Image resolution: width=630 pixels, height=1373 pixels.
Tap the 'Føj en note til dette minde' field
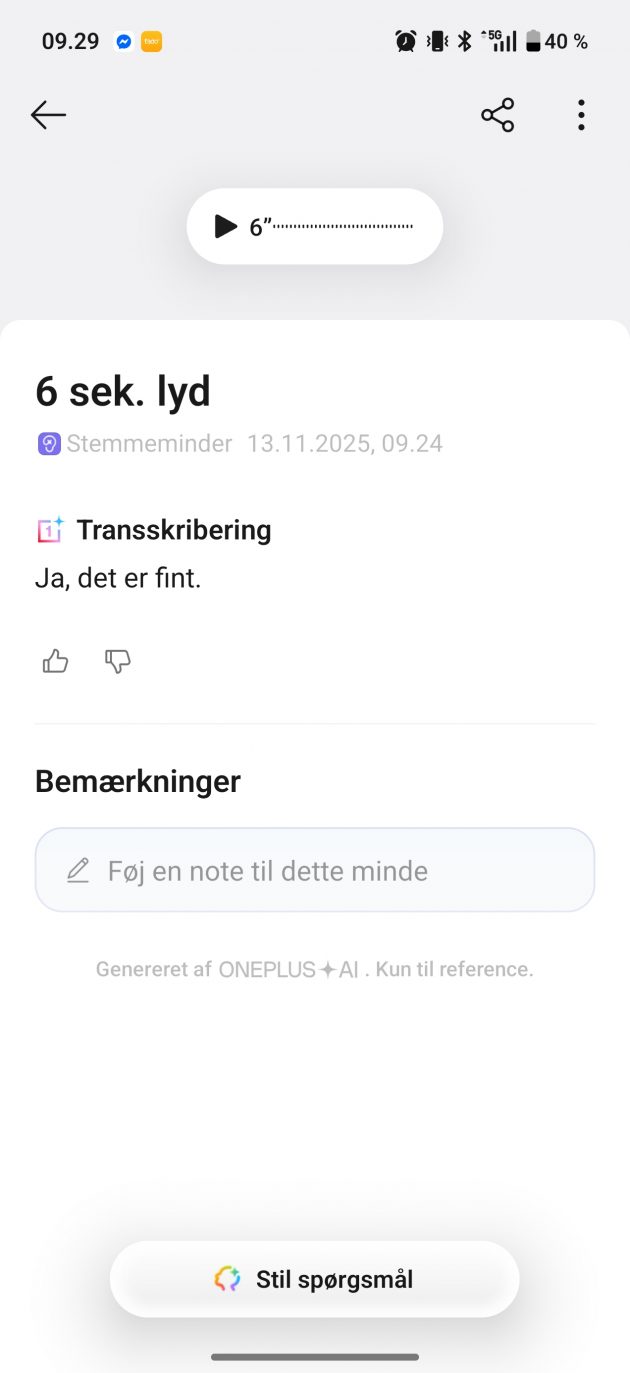click(315, 870)
